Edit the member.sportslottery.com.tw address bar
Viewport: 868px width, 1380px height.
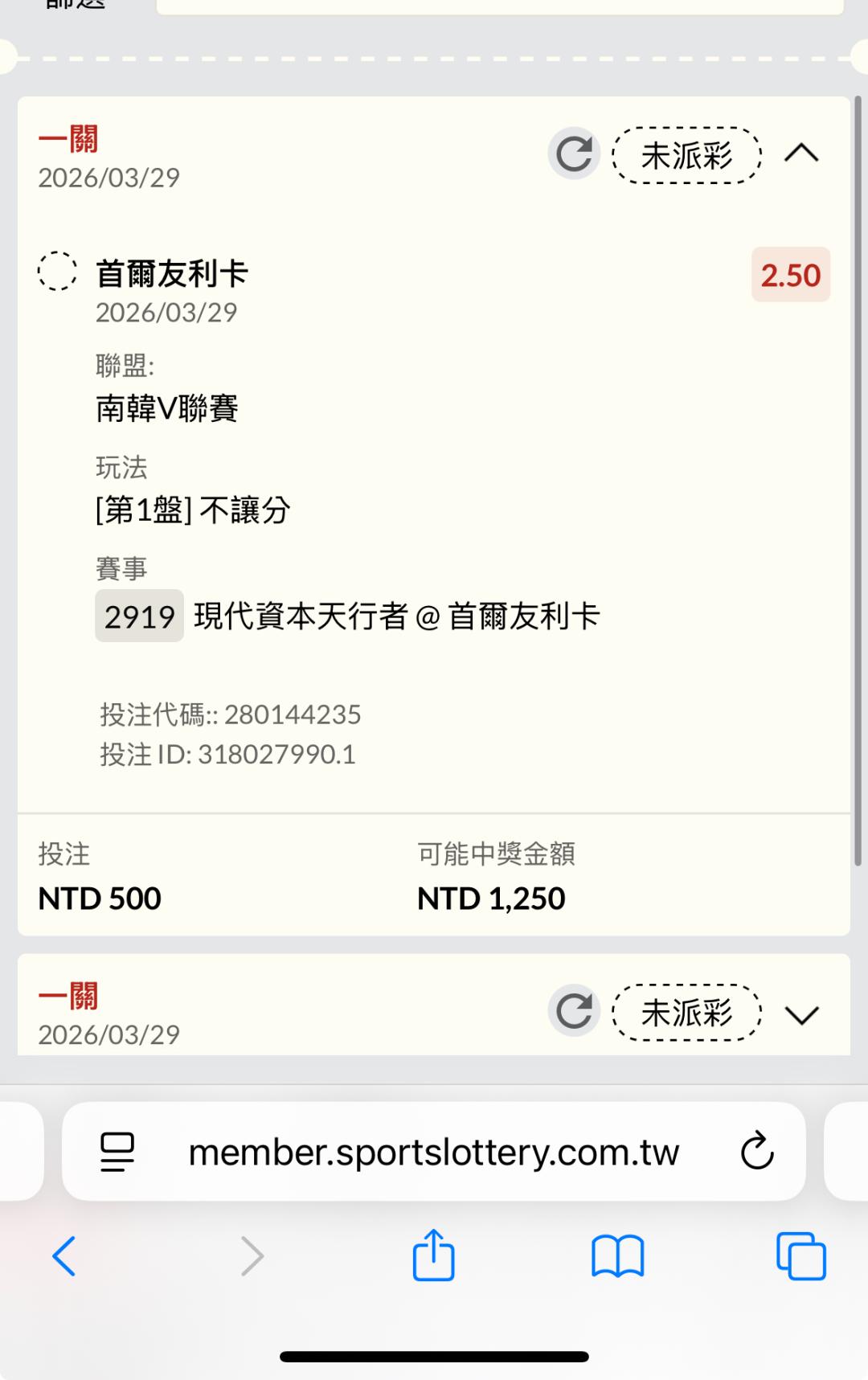tap(433, 1152)
